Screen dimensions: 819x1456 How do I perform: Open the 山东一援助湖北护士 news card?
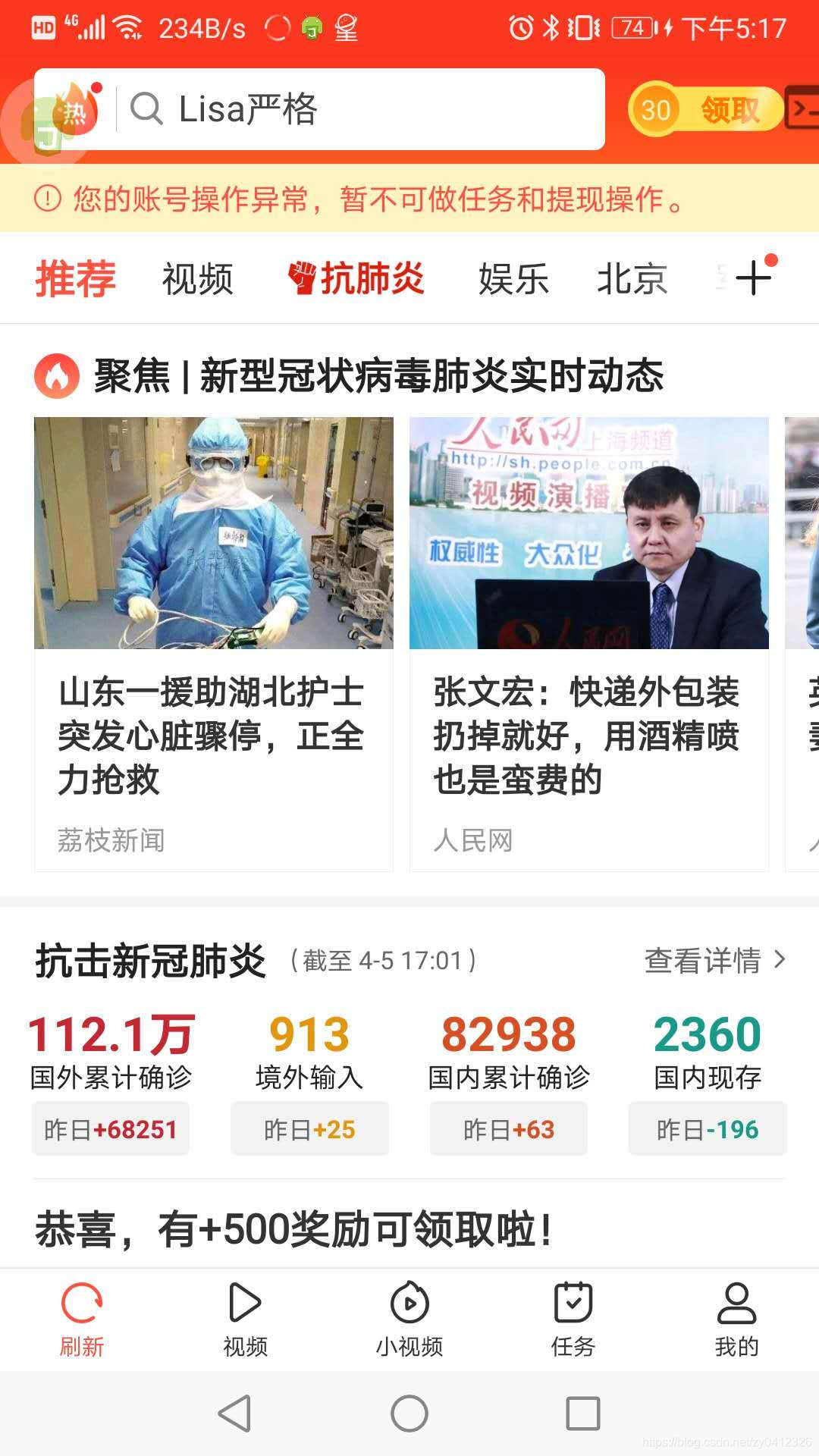213,643
